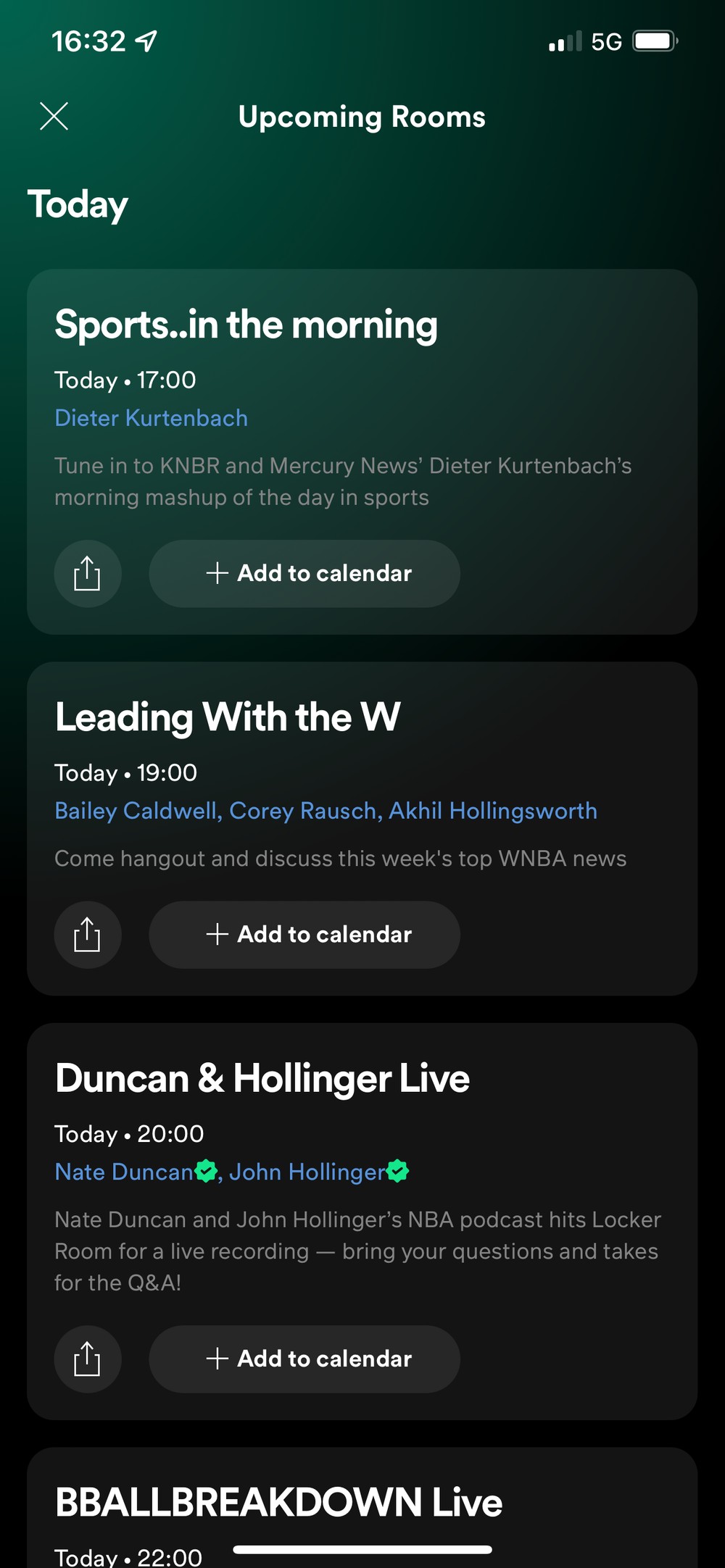This screenshot has width=725, height=1568.
Task: Open the Duncan & Hollinger Live card
Action: tap(362, 1221)
